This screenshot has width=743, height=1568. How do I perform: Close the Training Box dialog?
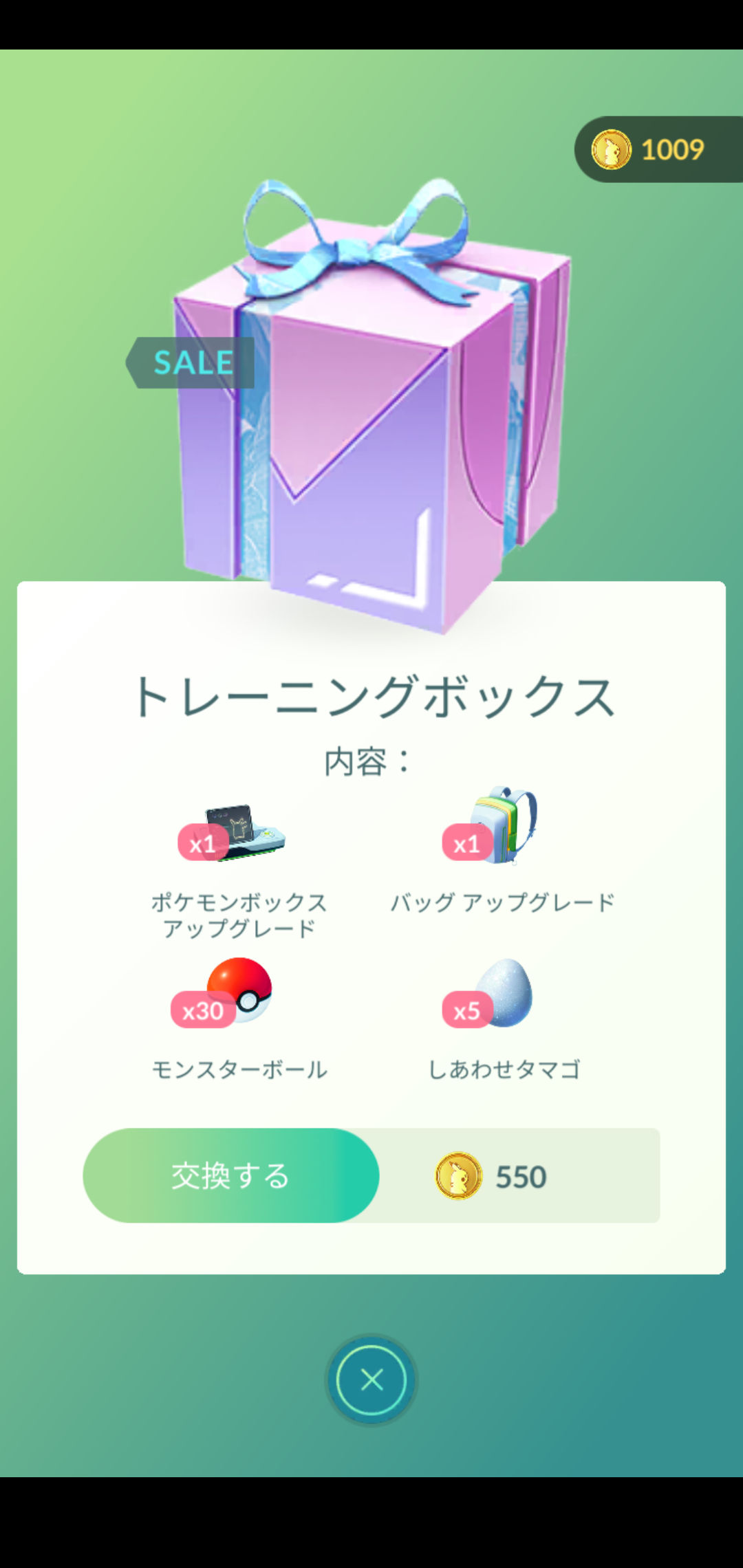(x=371, y=1379)
